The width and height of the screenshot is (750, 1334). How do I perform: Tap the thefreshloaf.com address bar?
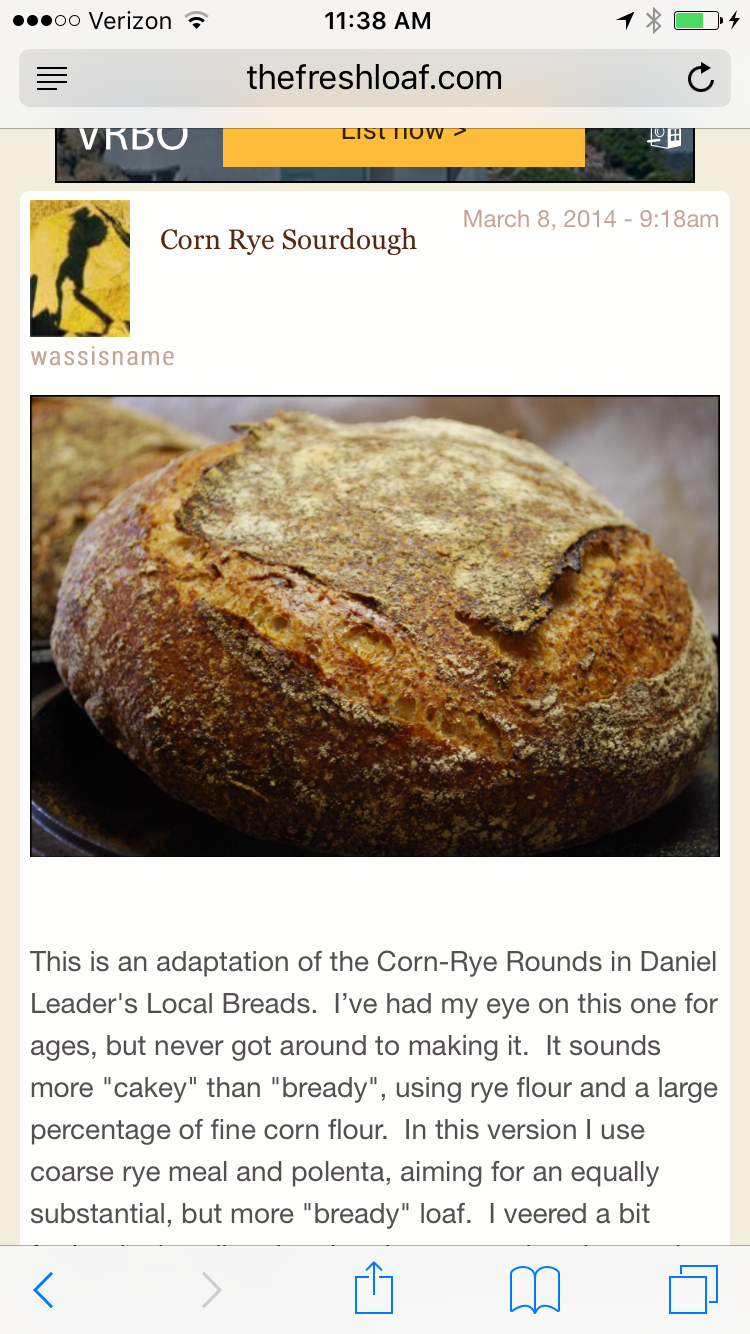click(x=373, y=79)
